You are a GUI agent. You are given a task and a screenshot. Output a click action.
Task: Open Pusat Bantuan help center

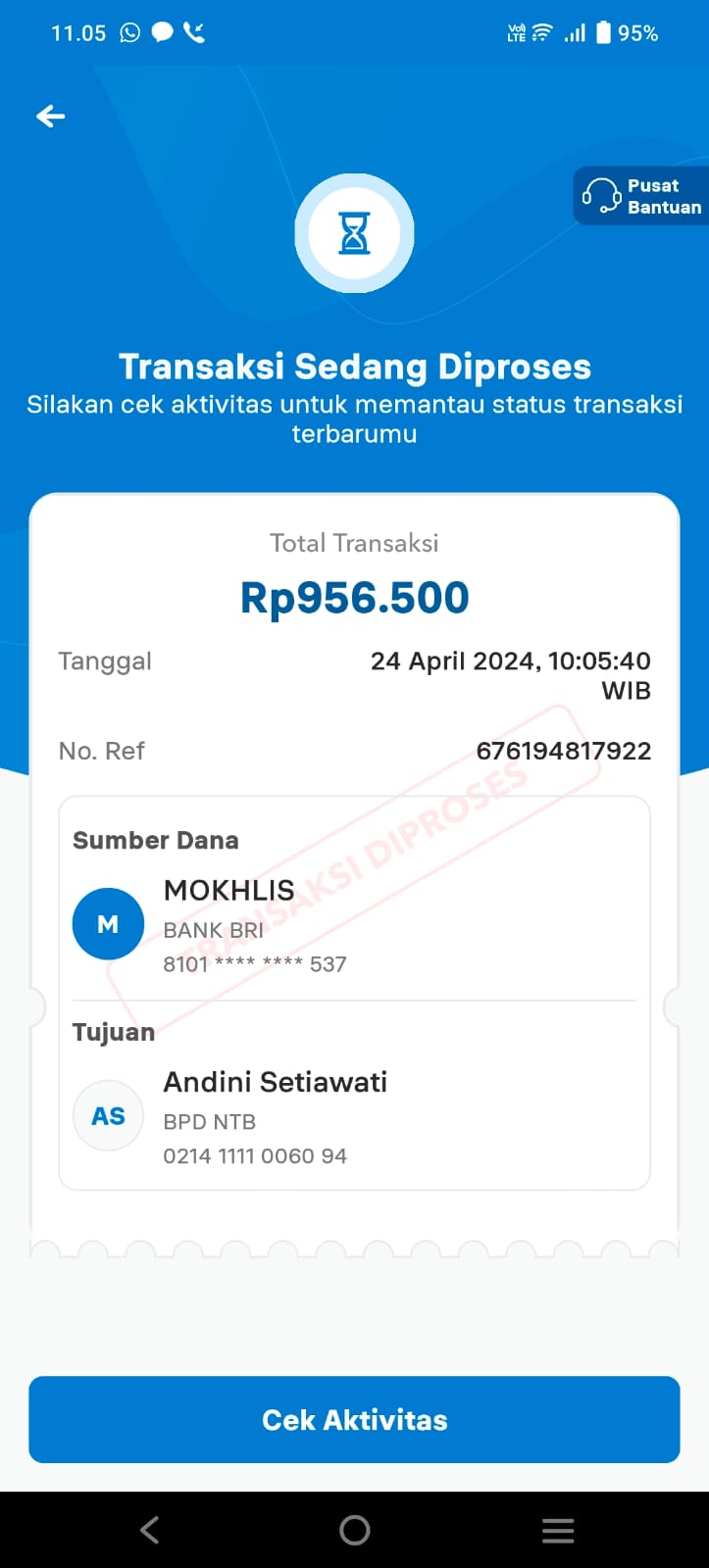pyautogui.click(x=642, y=196)
